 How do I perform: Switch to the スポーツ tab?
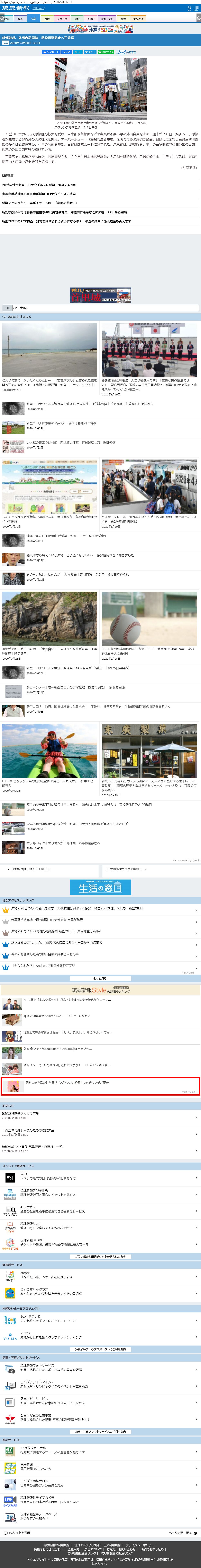click(62, 19)
